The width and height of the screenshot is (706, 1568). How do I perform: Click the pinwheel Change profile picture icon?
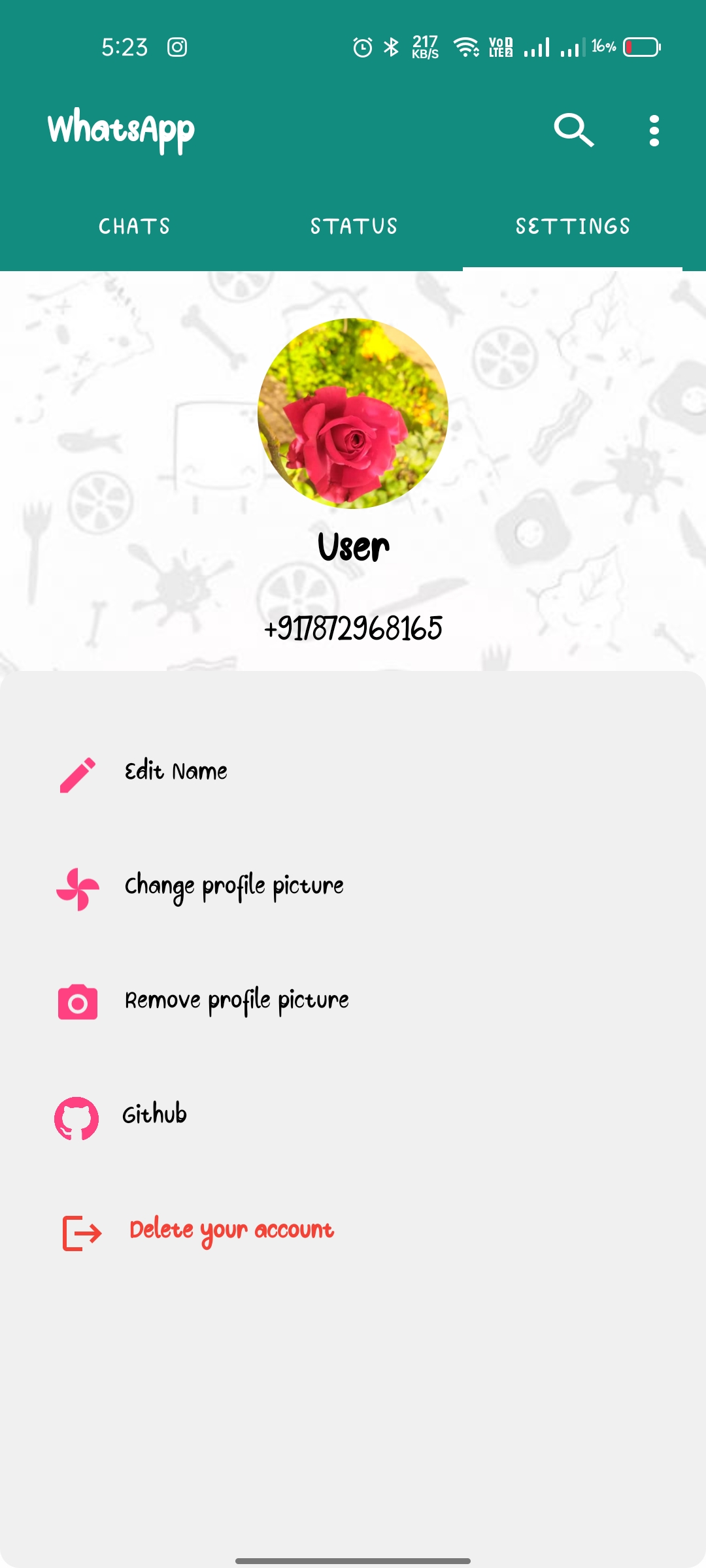click(78, 886)
